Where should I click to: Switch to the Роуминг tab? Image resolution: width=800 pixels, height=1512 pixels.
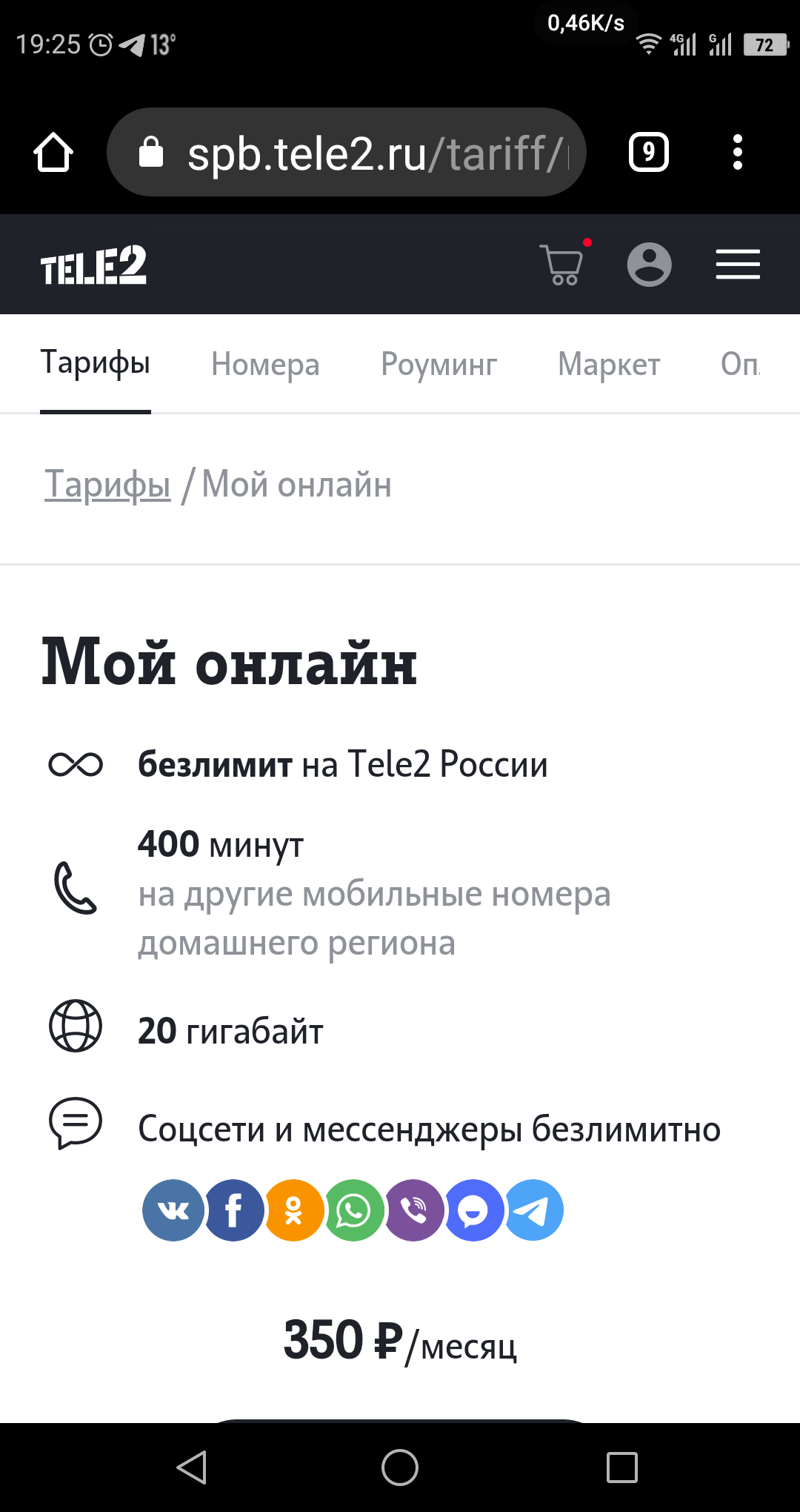(439, 364)
